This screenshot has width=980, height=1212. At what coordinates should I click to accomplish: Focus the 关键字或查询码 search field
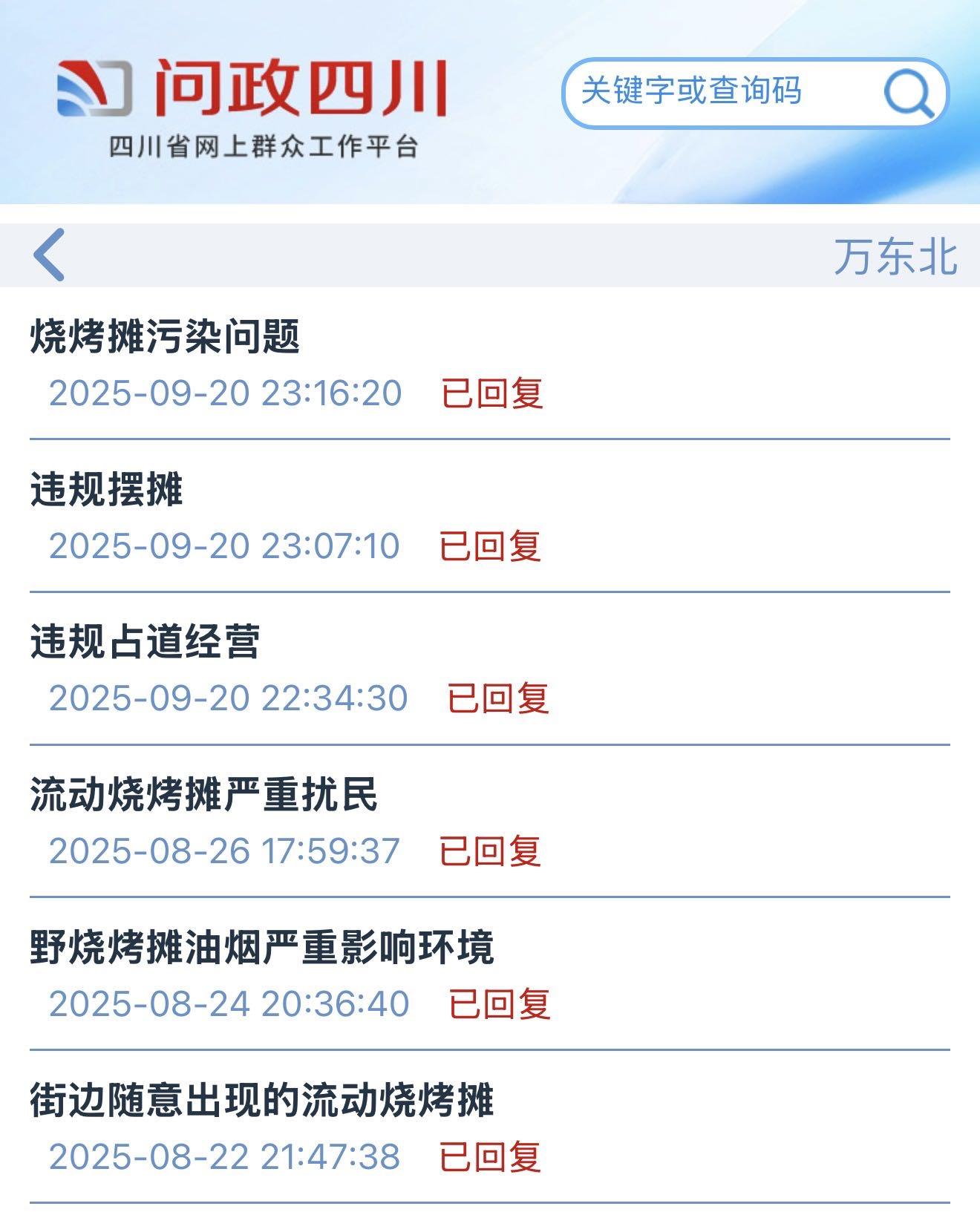pyautogui.click(x=713, y=91)
